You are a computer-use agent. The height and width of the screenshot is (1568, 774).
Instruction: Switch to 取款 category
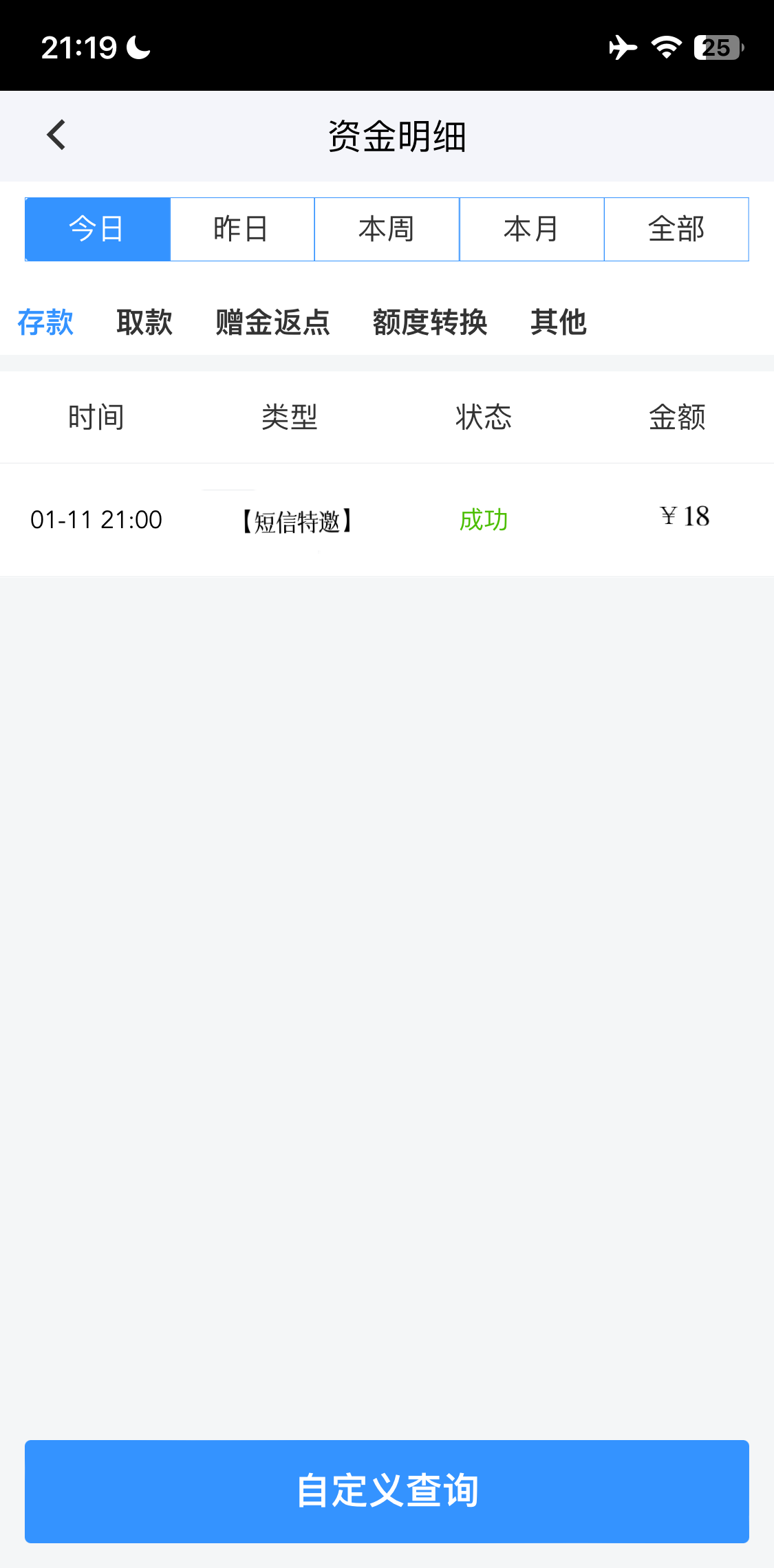click(x=144, y=322)
